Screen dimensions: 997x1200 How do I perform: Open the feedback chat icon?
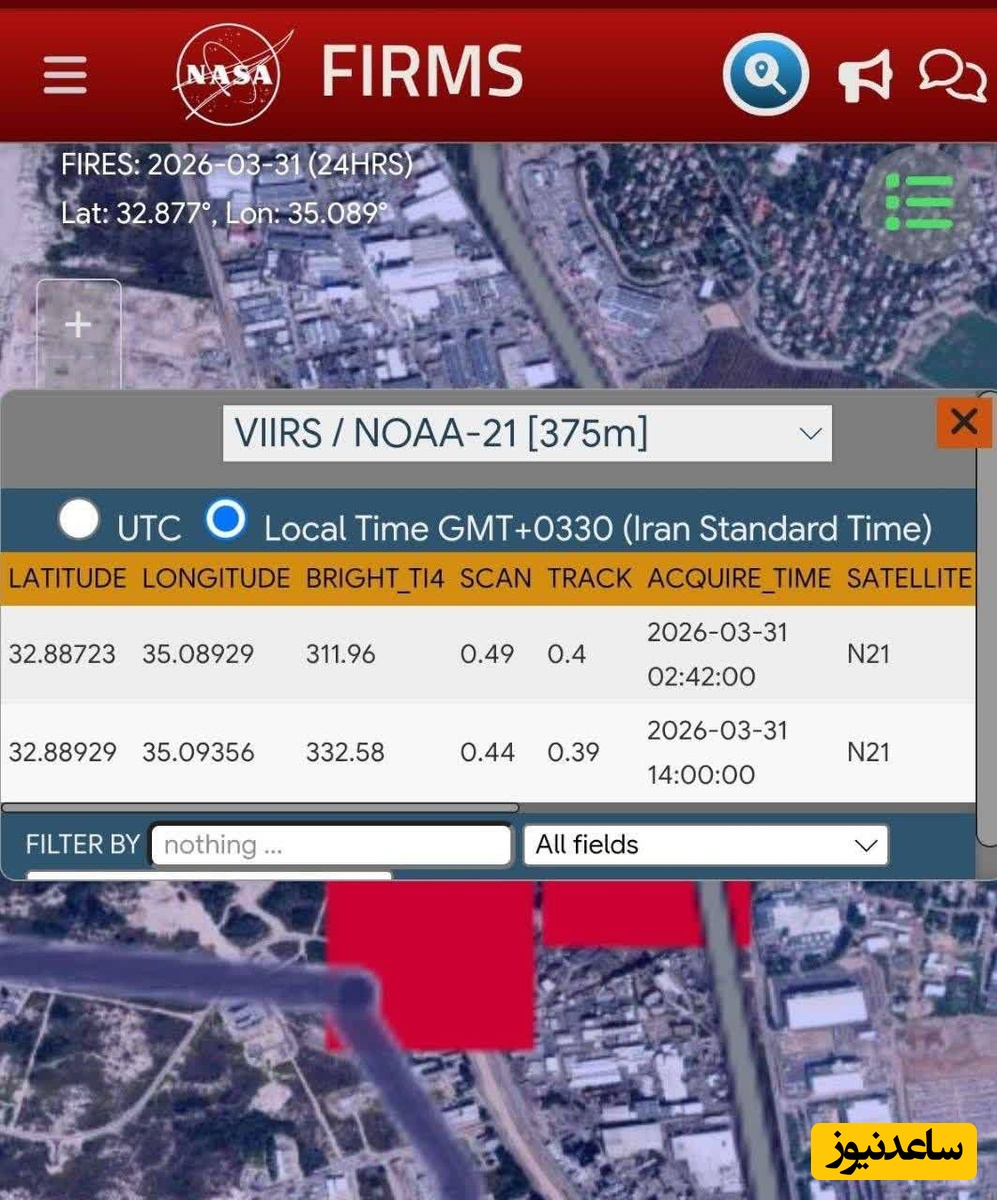pos(952,74)
